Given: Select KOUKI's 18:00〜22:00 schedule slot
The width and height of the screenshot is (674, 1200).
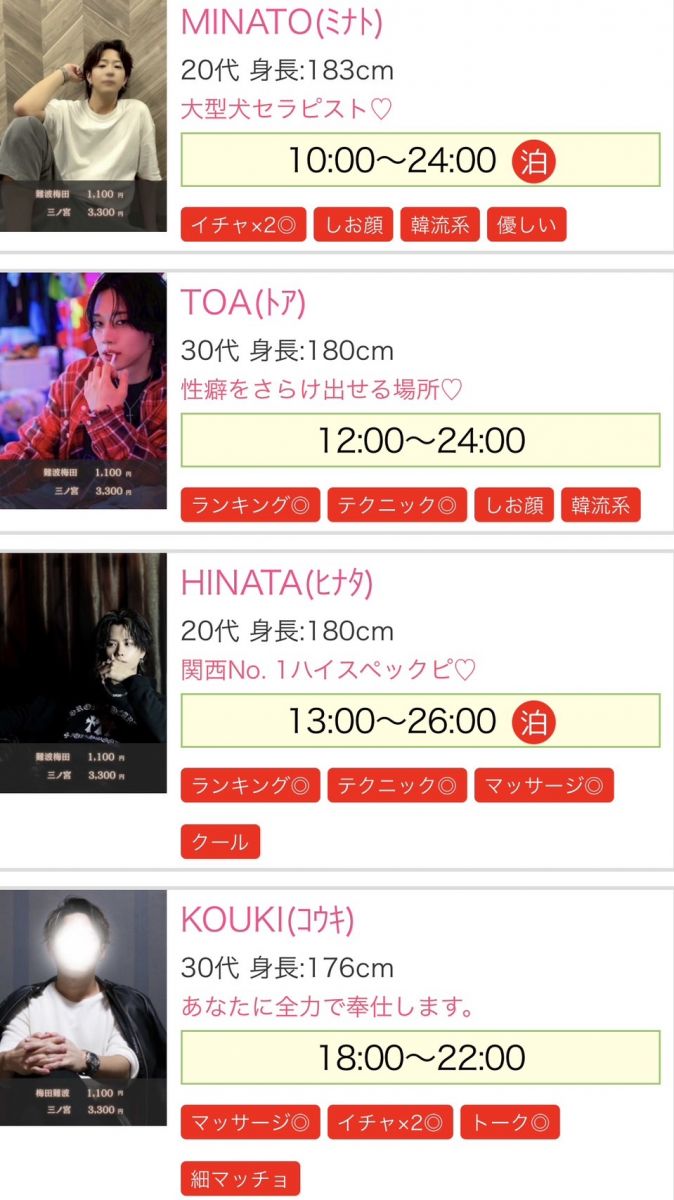Looking at the screenshot, I should click(x=420, y=1057).
